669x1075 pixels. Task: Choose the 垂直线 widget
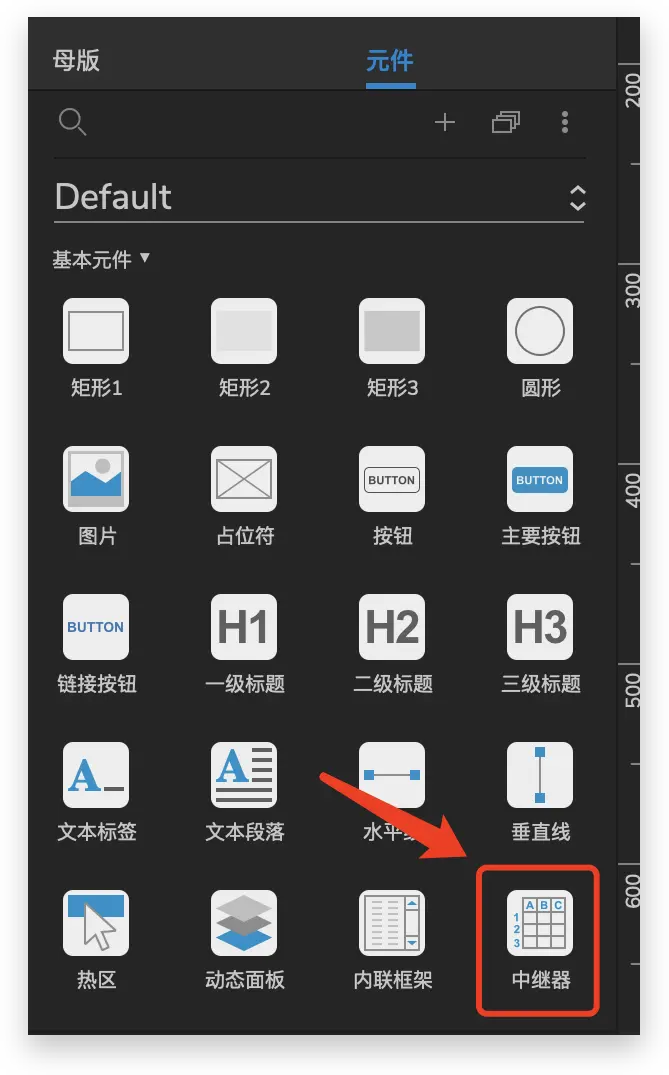pyautogui.click(x=540, y=775)
